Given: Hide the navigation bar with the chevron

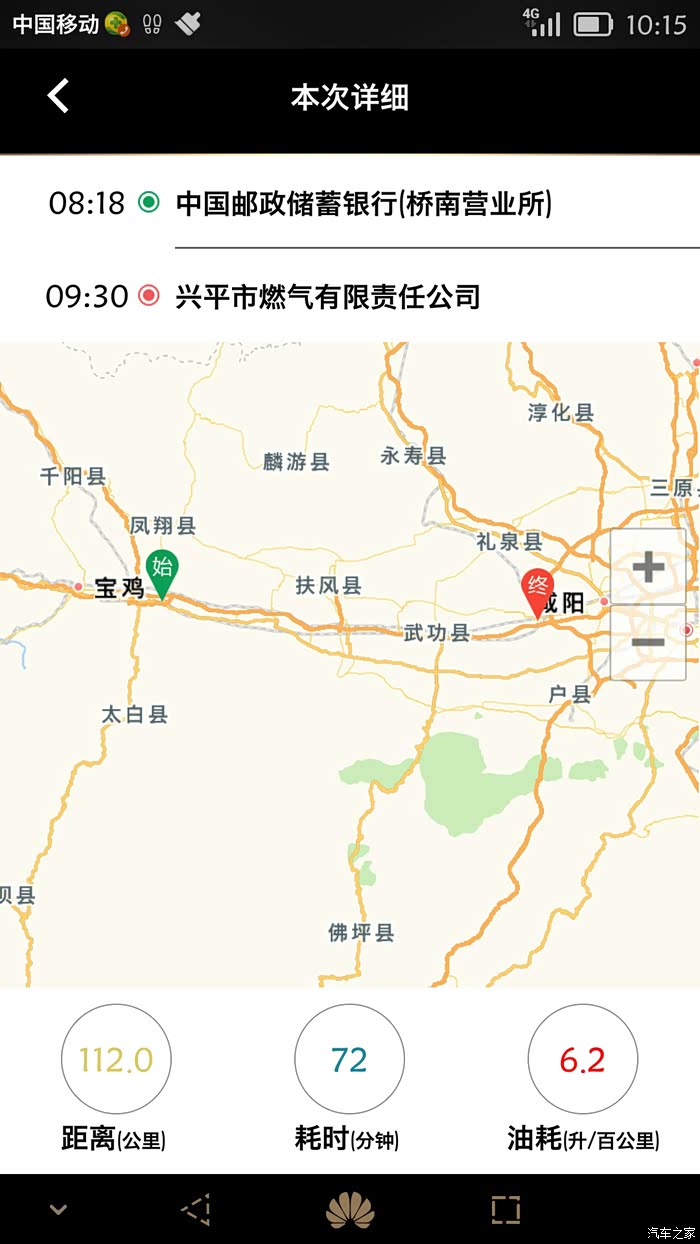Looking at the screenshot, I should click(x=58, y=1210).
